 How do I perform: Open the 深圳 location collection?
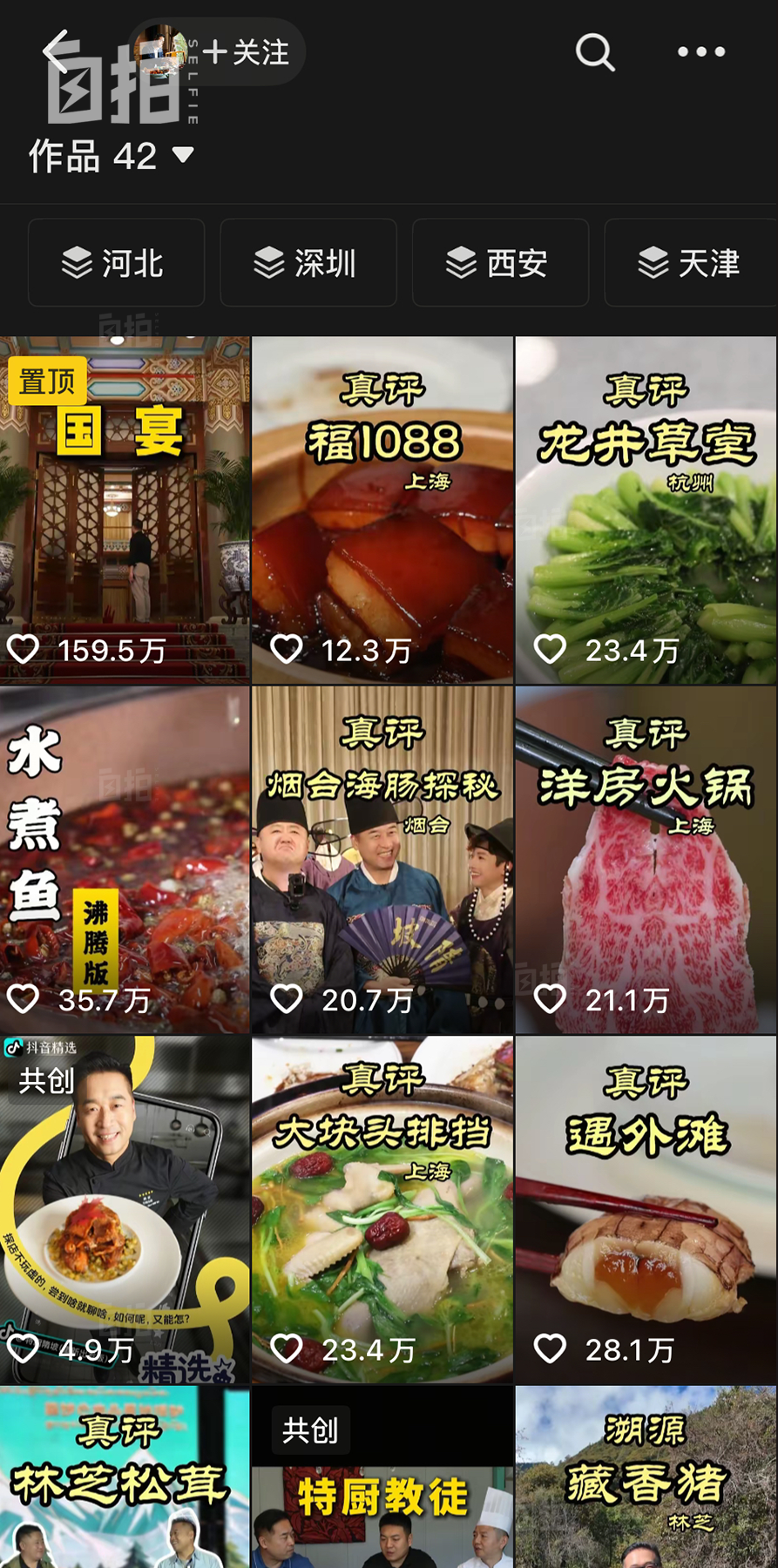coord(308,262)
